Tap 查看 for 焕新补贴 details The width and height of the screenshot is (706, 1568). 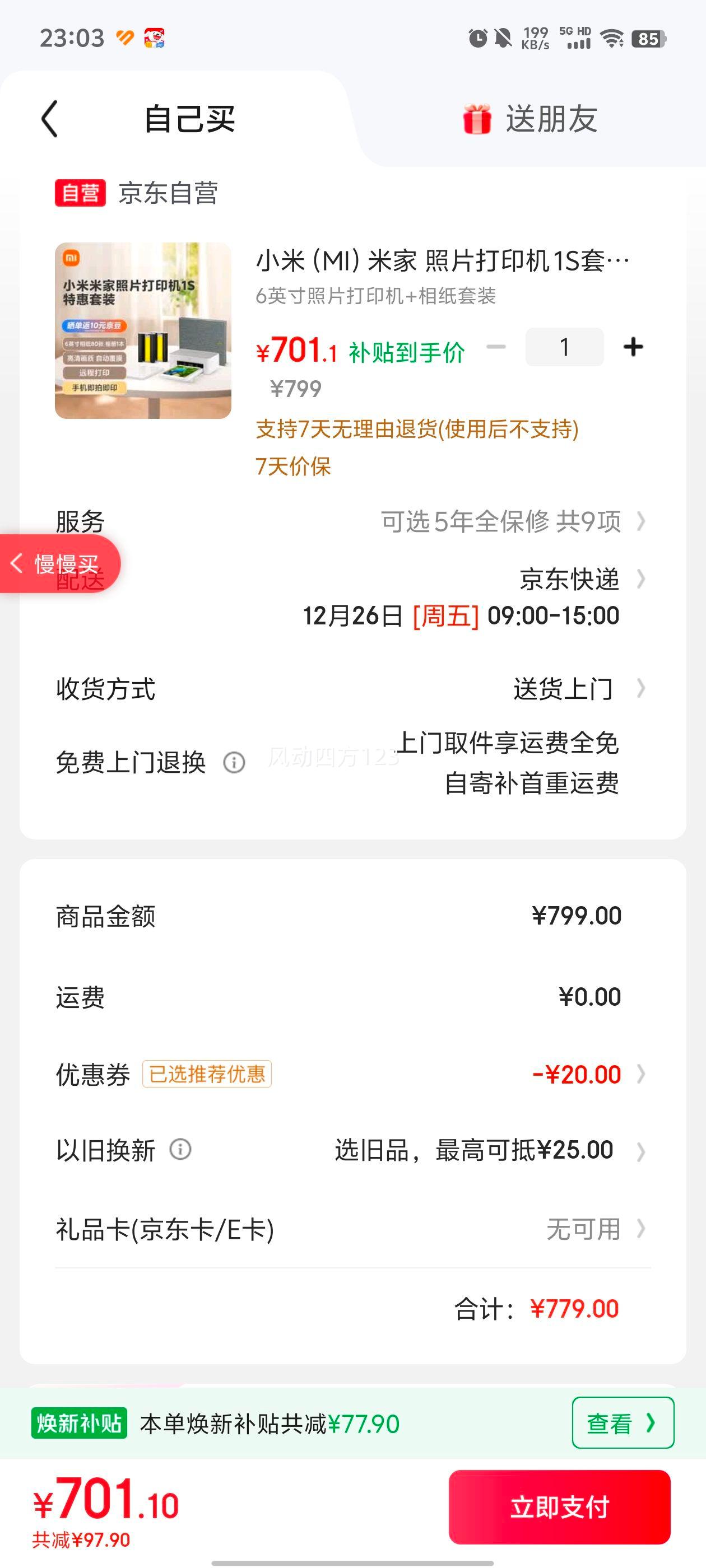pos(622,1422)
